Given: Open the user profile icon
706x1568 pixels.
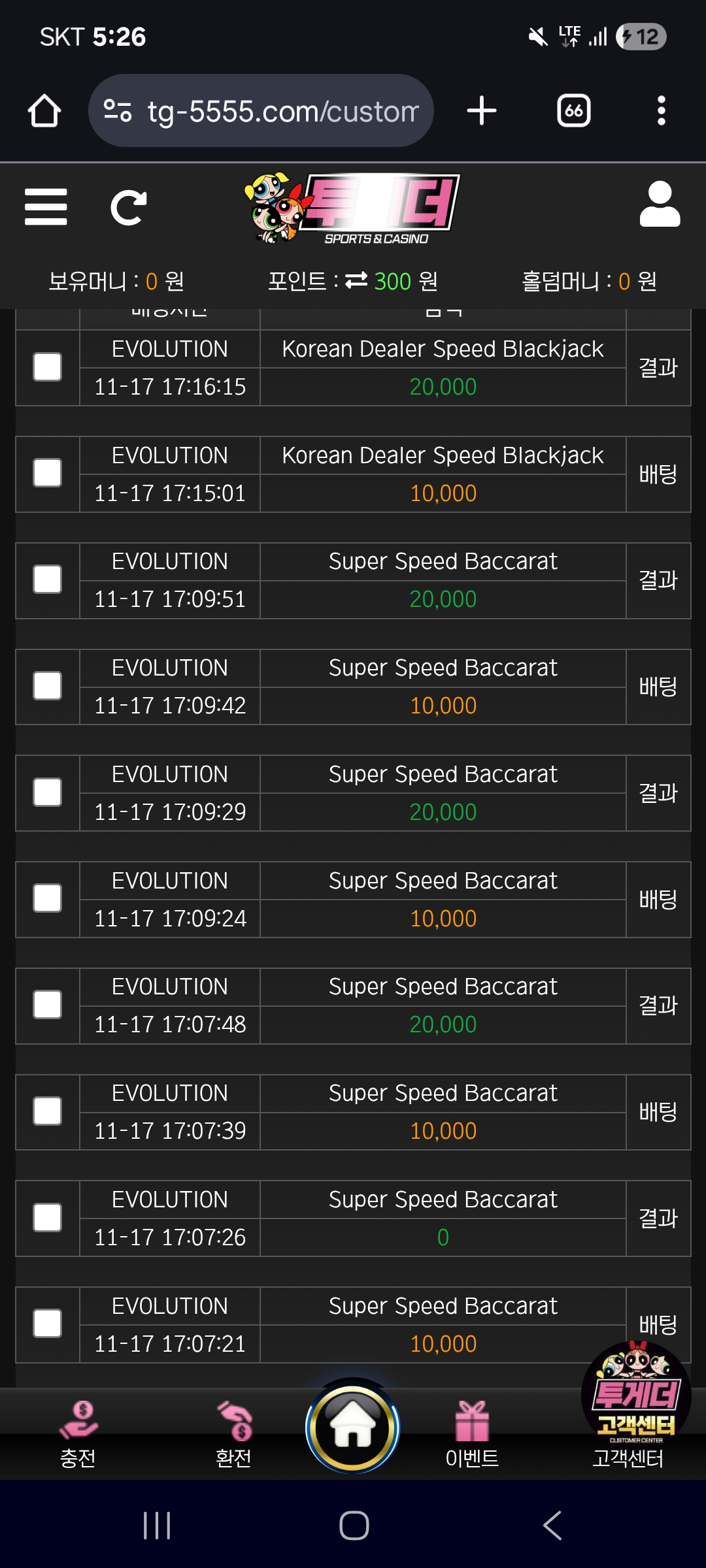Looking at the screenshot, I should (x=659, y=205).
